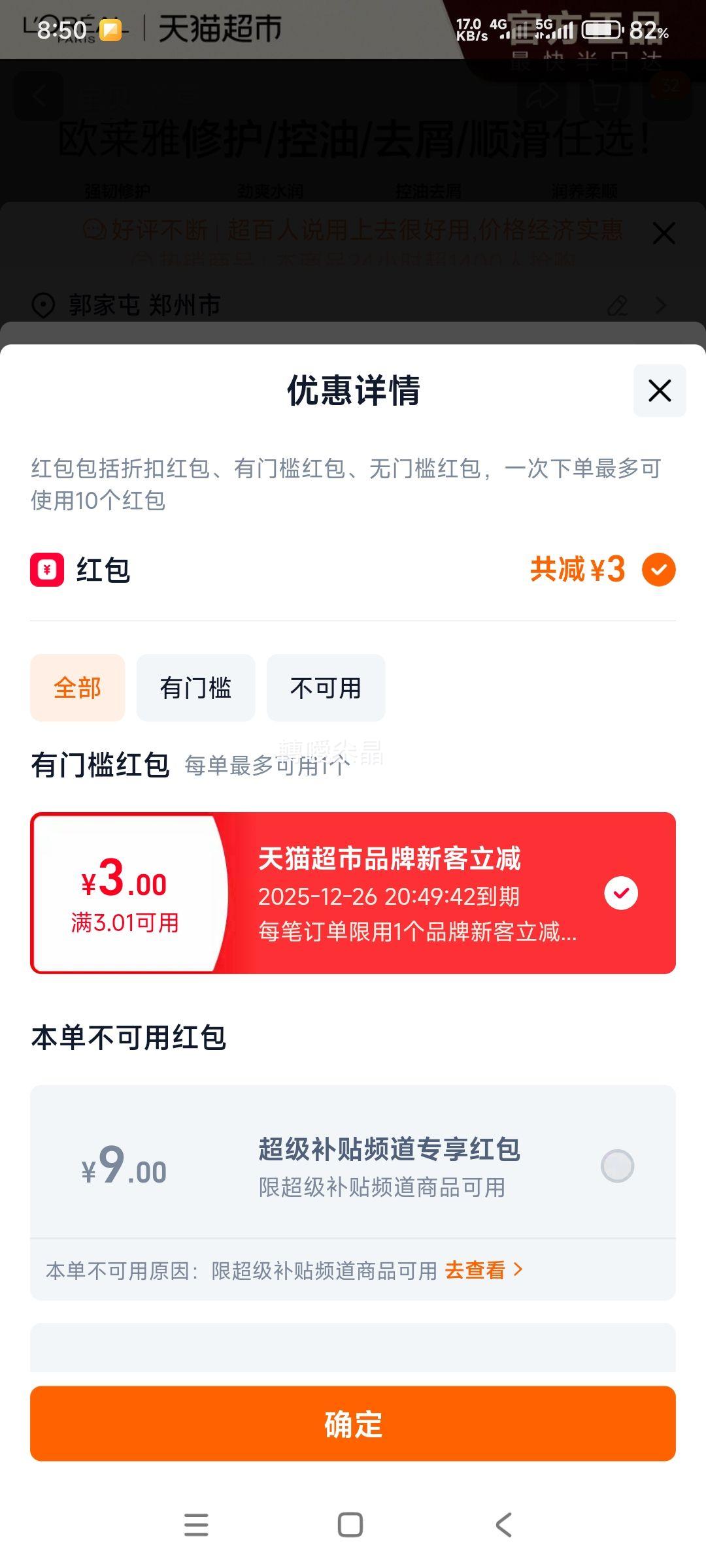Switch to the 有门槛 filter tab
The image size is (706, 1568).
coord(195,687)
